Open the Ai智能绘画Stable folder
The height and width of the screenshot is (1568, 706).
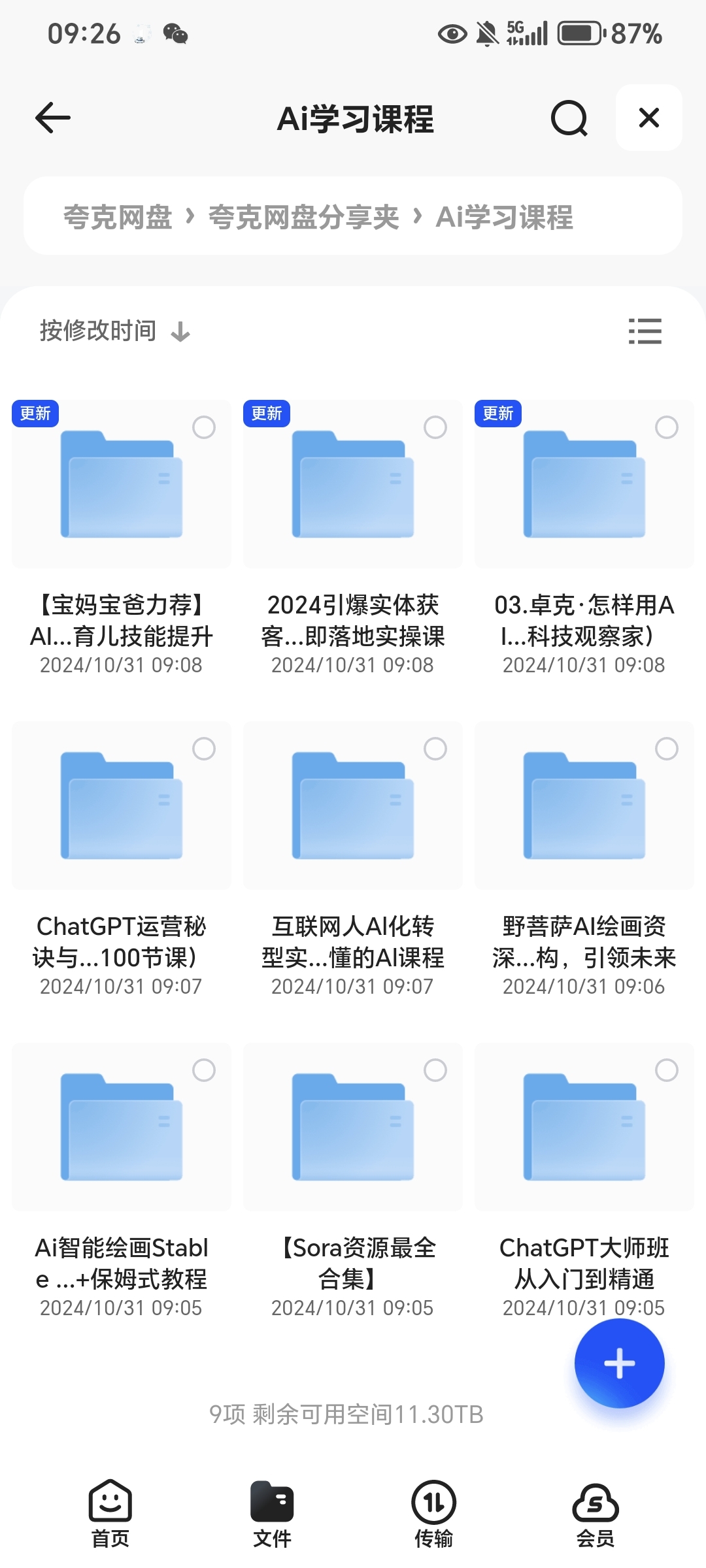pos(122,1128)
